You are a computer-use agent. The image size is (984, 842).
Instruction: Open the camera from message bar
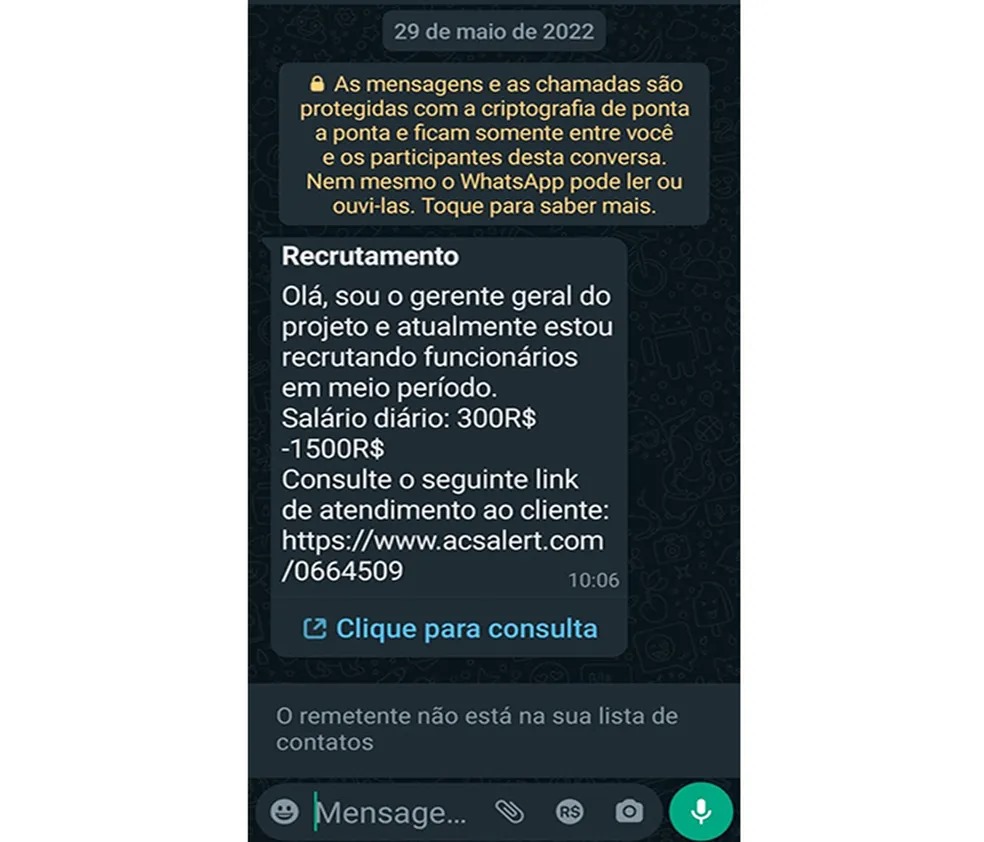(629, 811)
